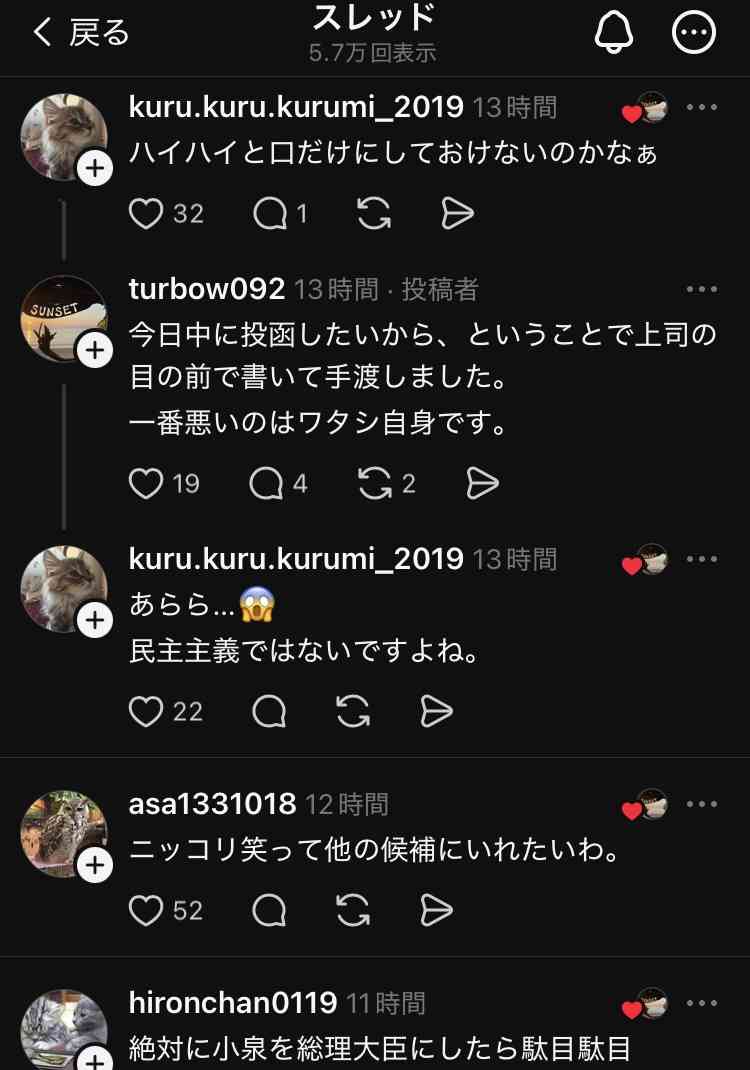Repost turbow092's comment using the repost icon
The height and width of the screenshot is (1070, 750).
click(x=376, y=483)
